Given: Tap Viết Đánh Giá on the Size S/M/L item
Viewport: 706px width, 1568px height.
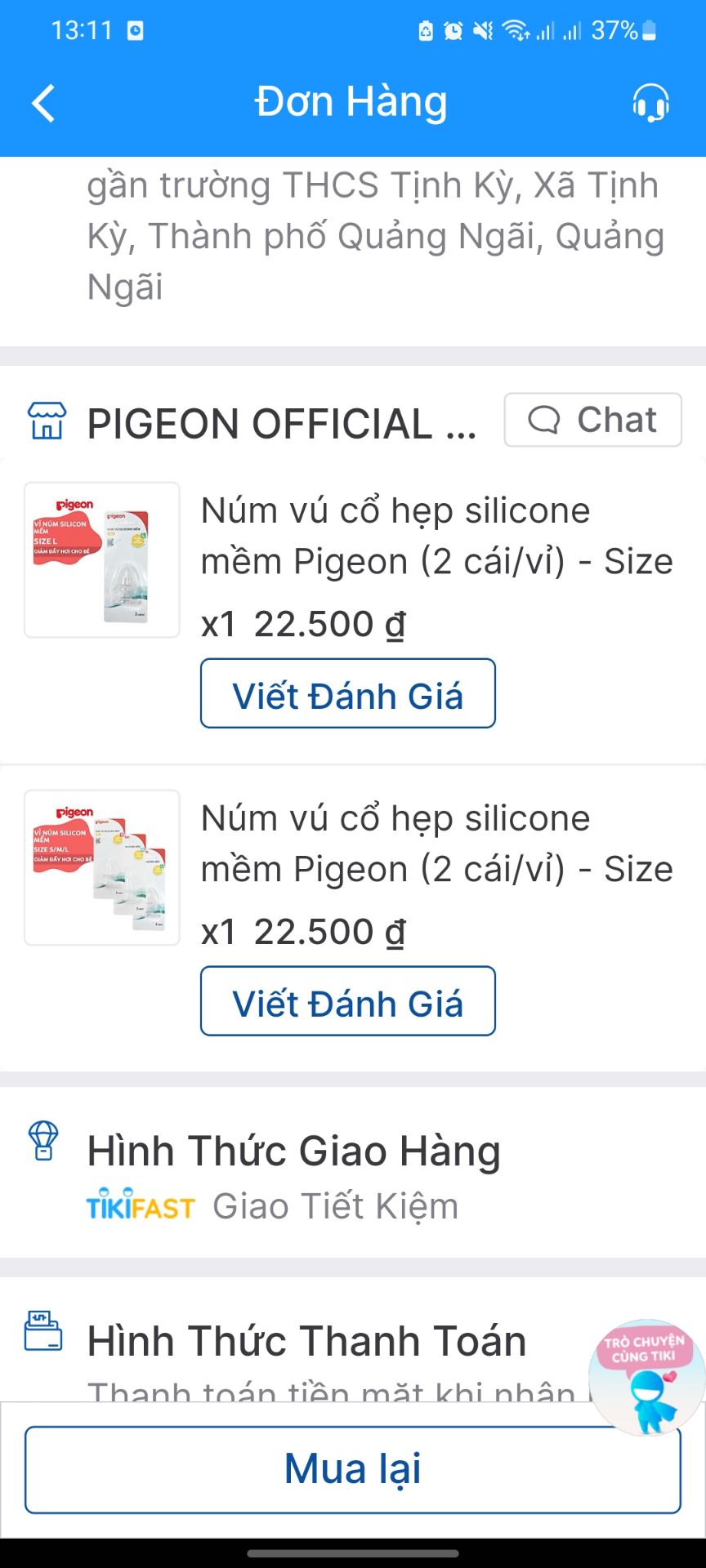Looking at the screenshot, I should coord(347,1001).
